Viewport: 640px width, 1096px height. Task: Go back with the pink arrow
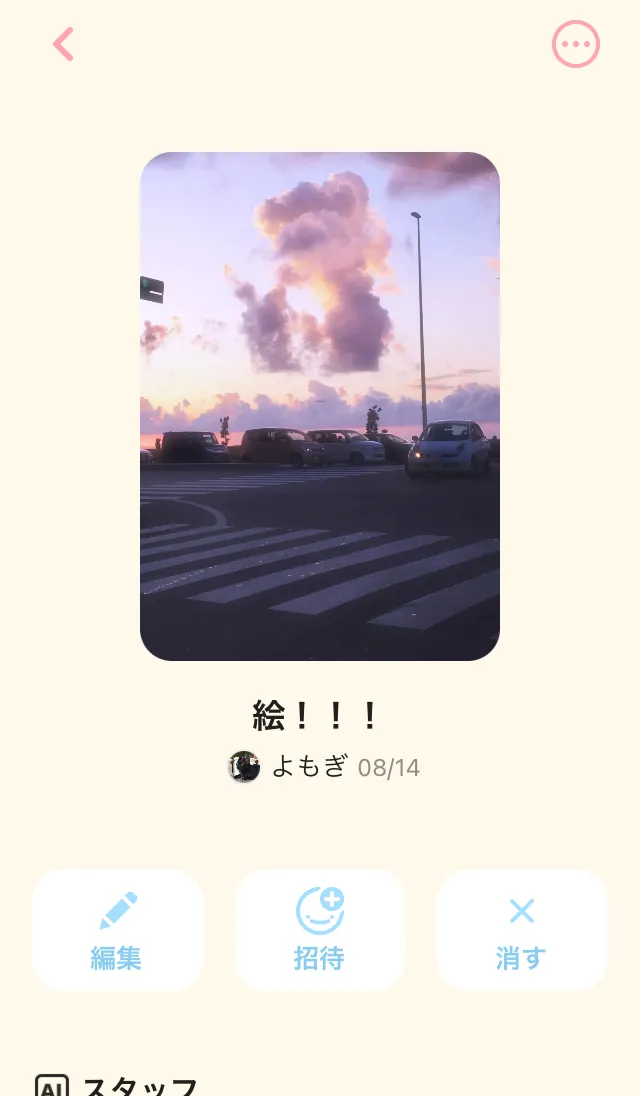[64, 44]
